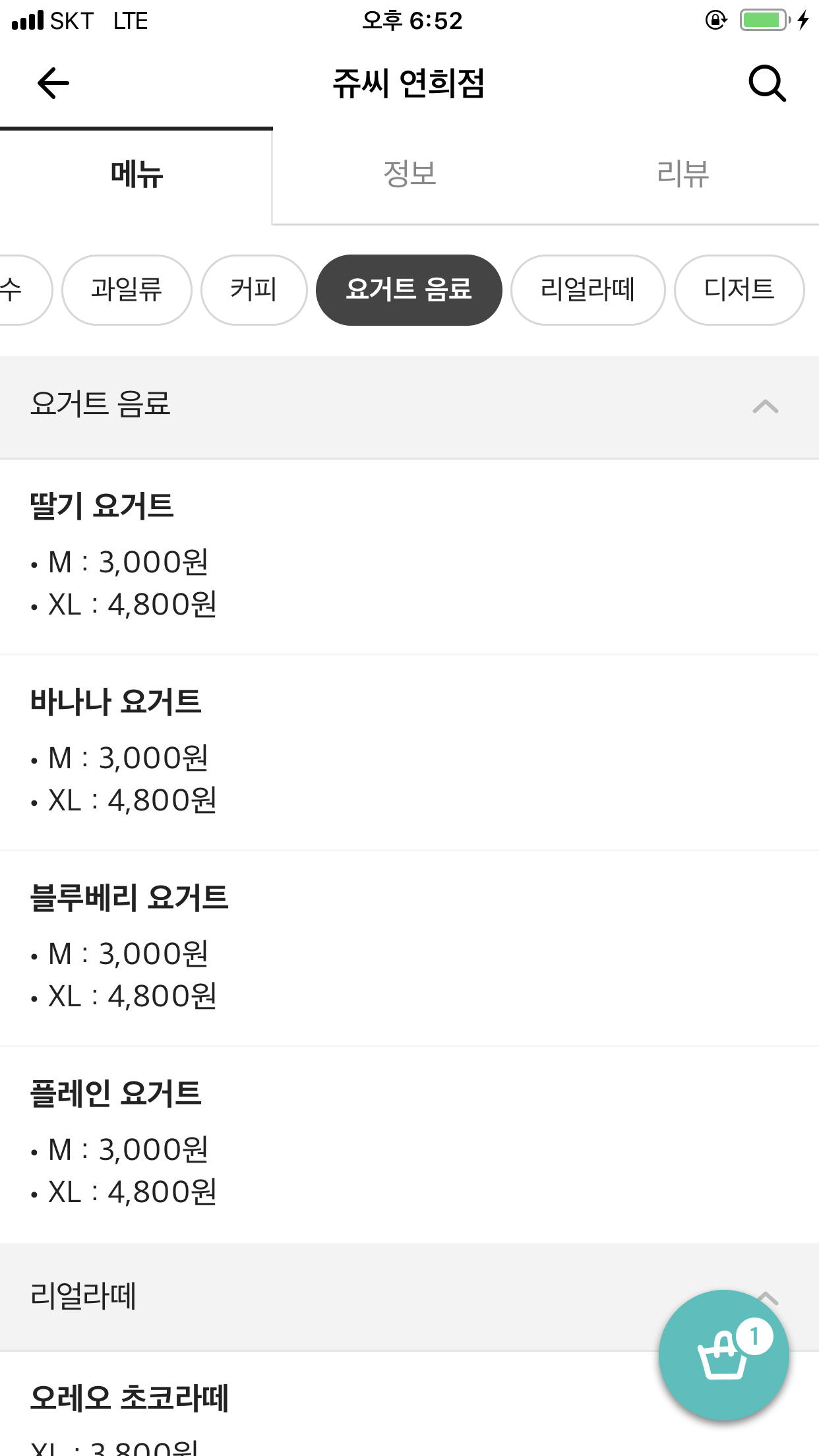The width and height of the screenshot is (819, 1456).
Task: Open the 블루베리 요거트 menu item
Action: point(409,949)
